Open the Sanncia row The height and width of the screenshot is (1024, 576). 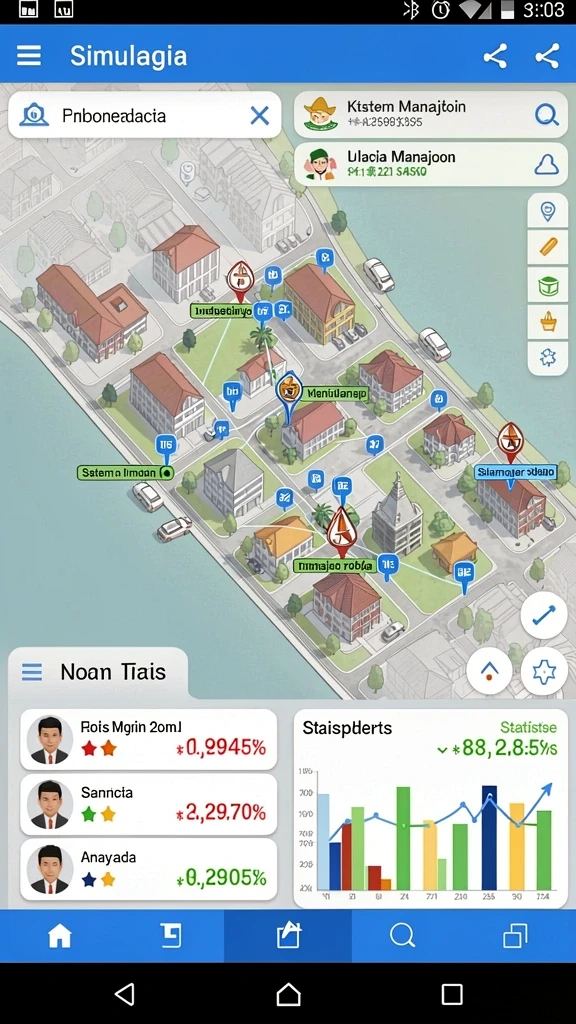[148, 805]
